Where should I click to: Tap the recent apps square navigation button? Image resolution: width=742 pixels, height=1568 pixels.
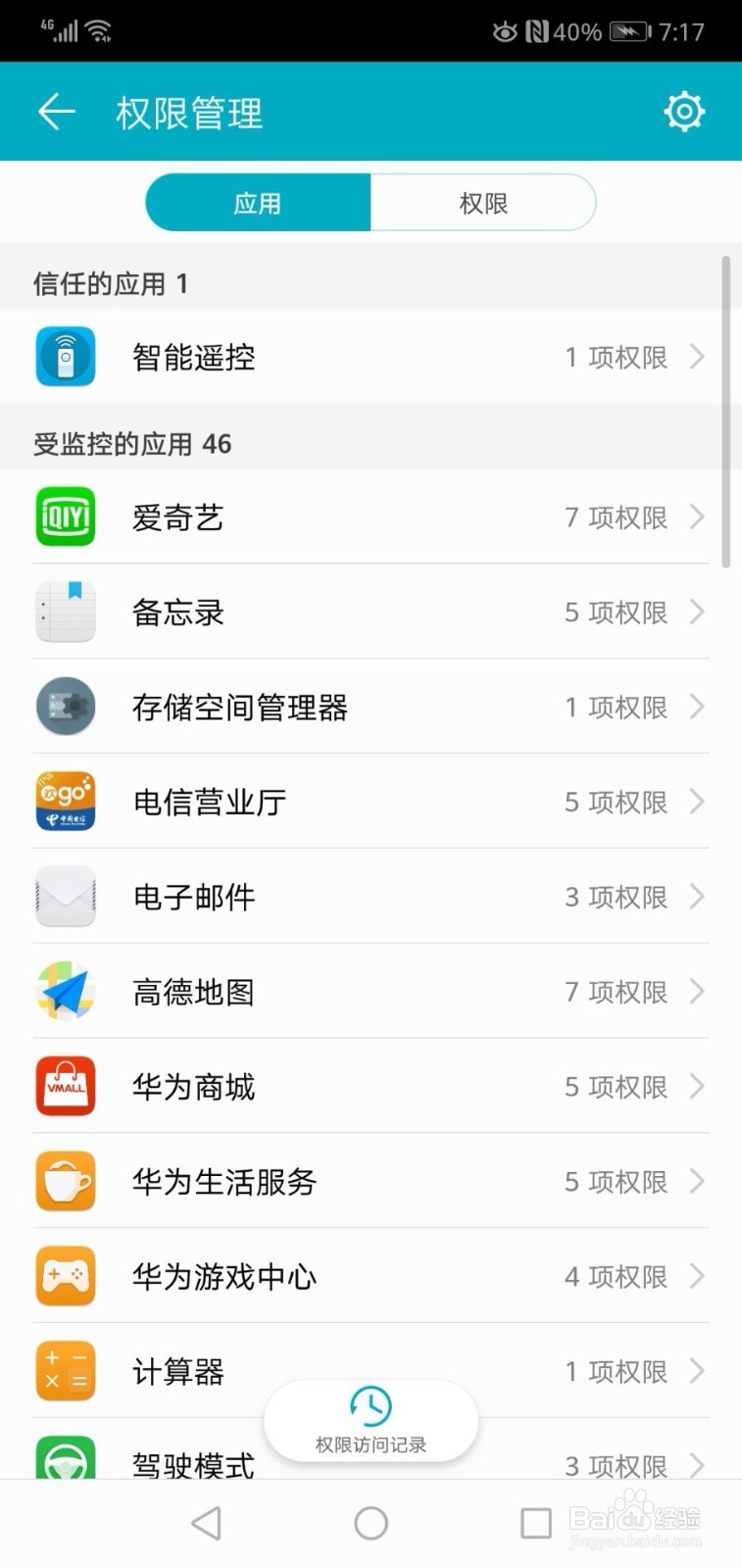click(x=535, y=1523)
